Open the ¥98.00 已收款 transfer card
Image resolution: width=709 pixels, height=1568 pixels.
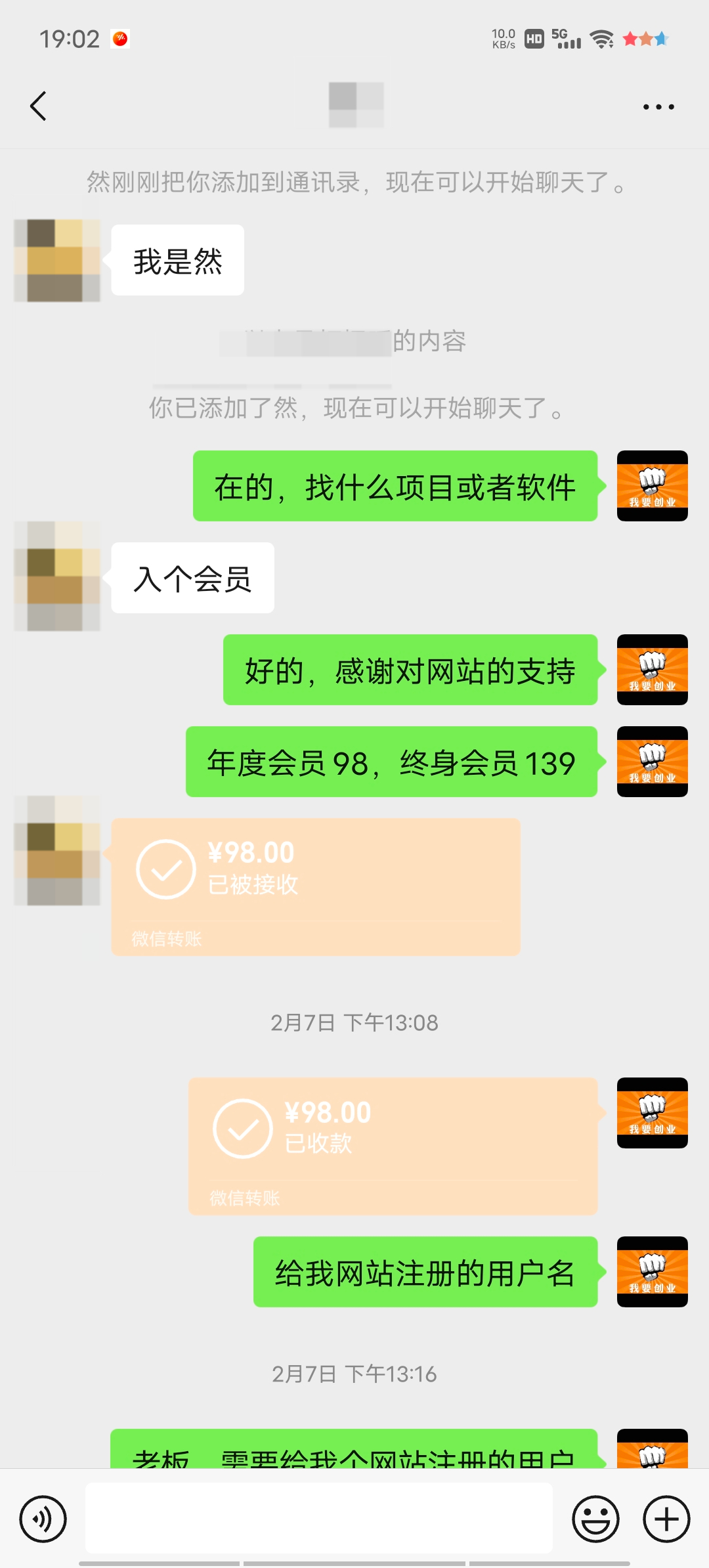393,1145
